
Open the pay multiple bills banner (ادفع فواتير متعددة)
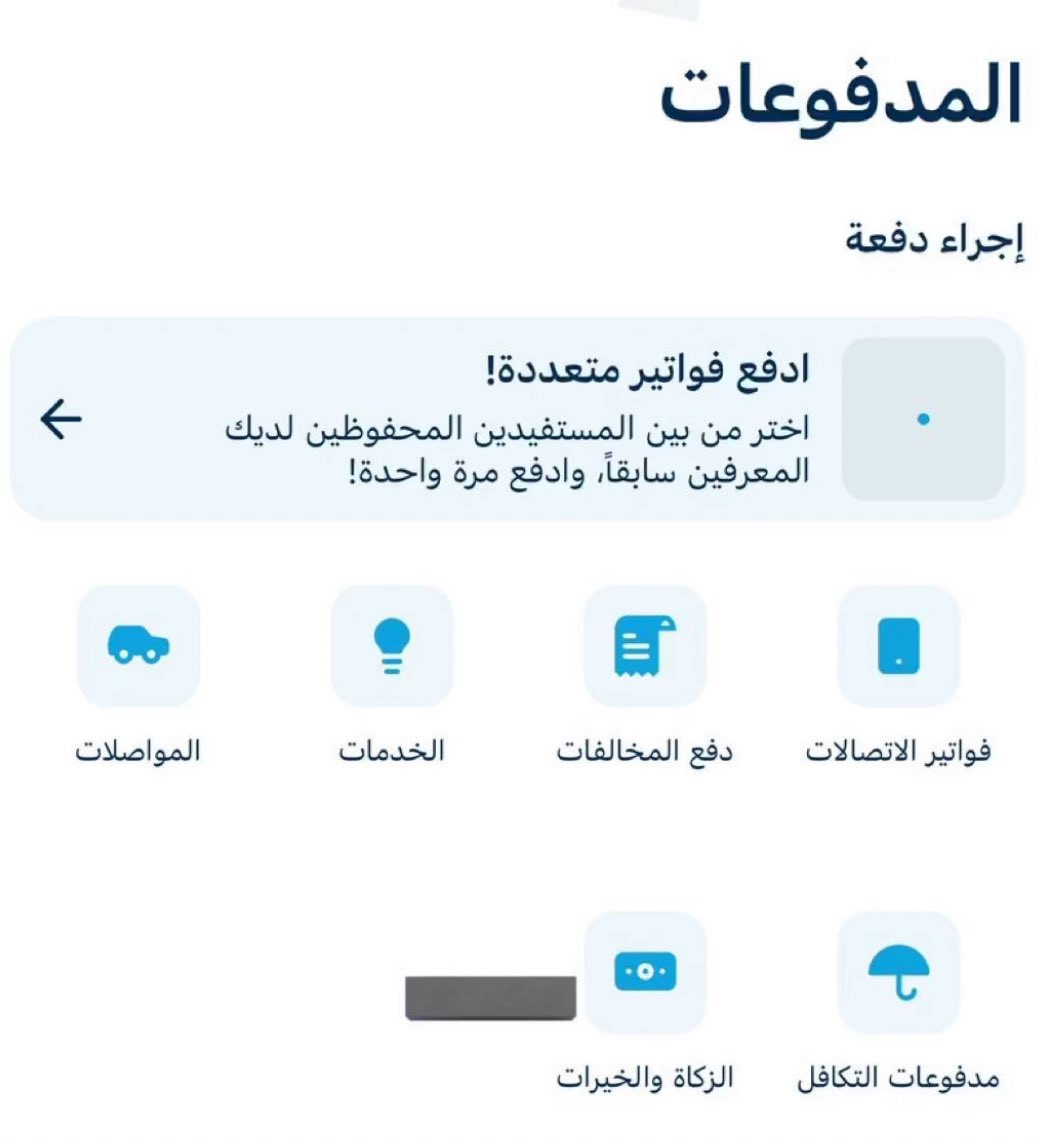517,419
